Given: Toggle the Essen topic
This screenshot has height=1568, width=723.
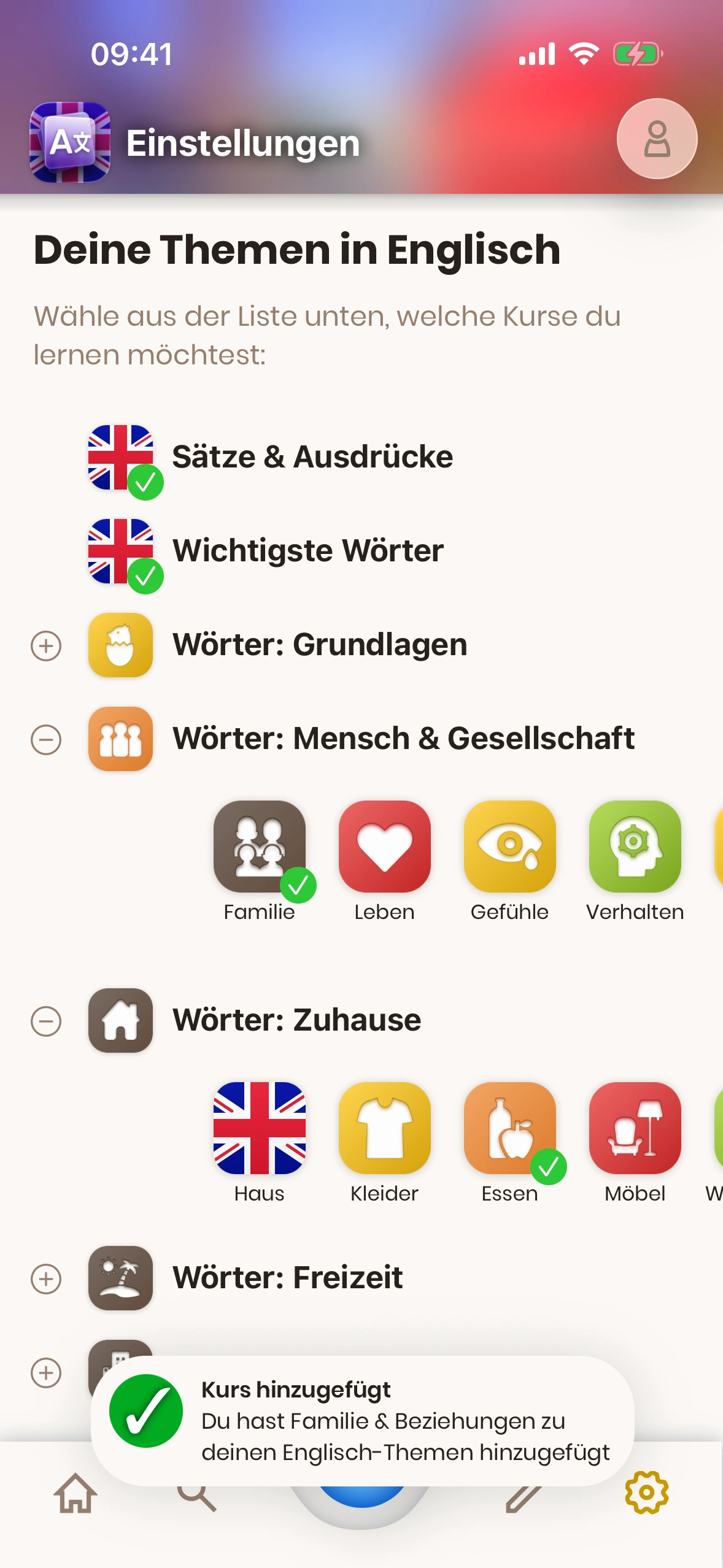Looking at the screenshot, I should pos(510,1129).
